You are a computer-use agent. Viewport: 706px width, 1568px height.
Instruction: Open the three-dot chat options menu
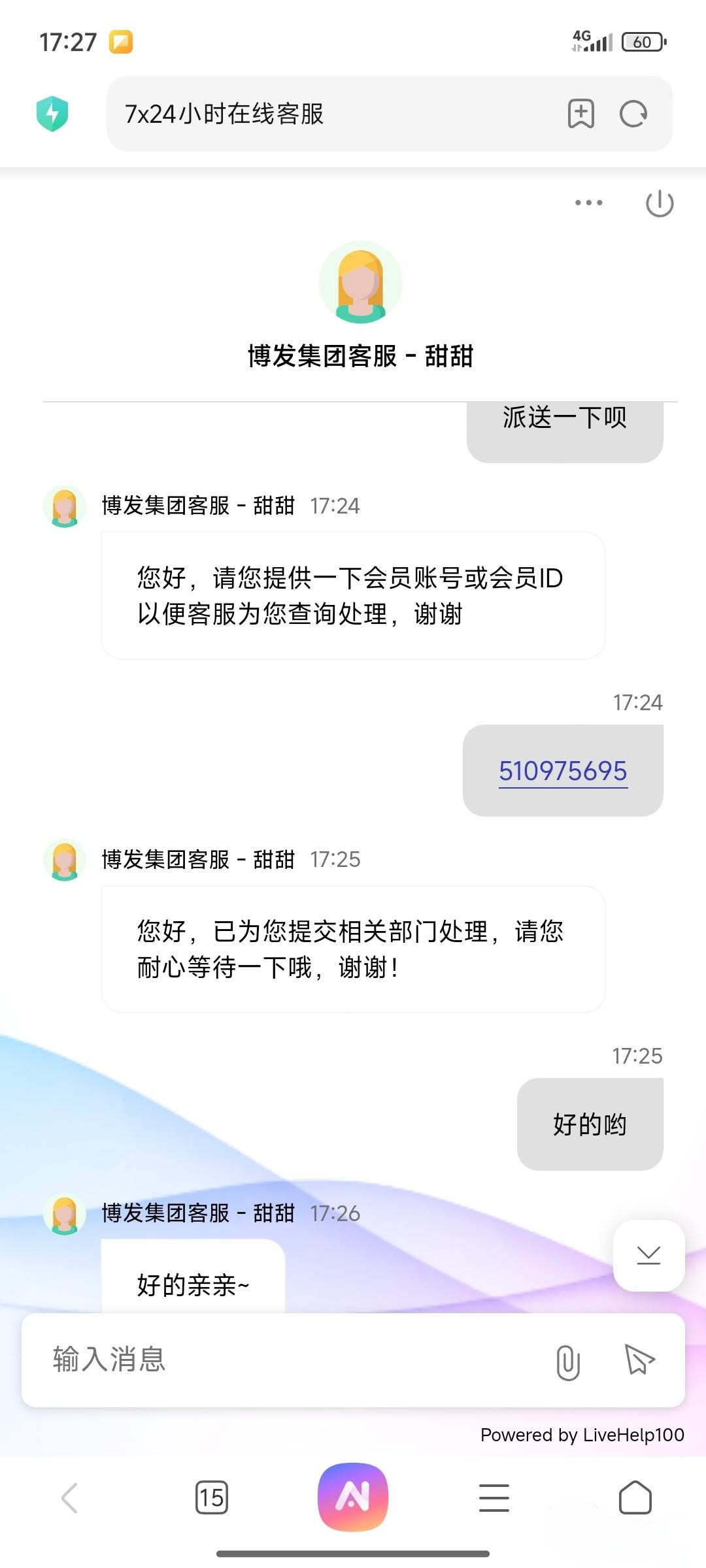[588, 203]
